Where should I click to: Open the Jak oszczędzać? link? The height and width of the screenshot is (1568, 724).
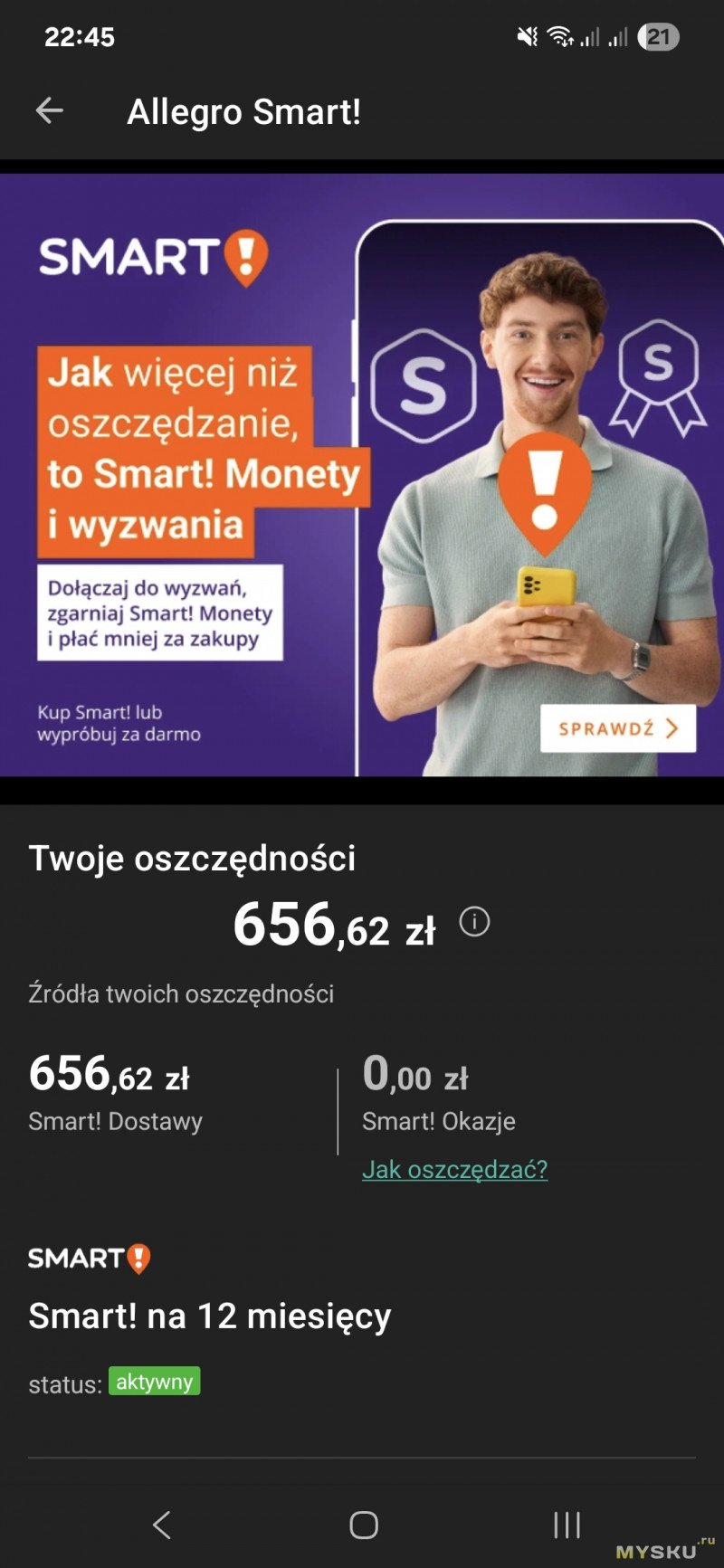(x=454, y=1169)
